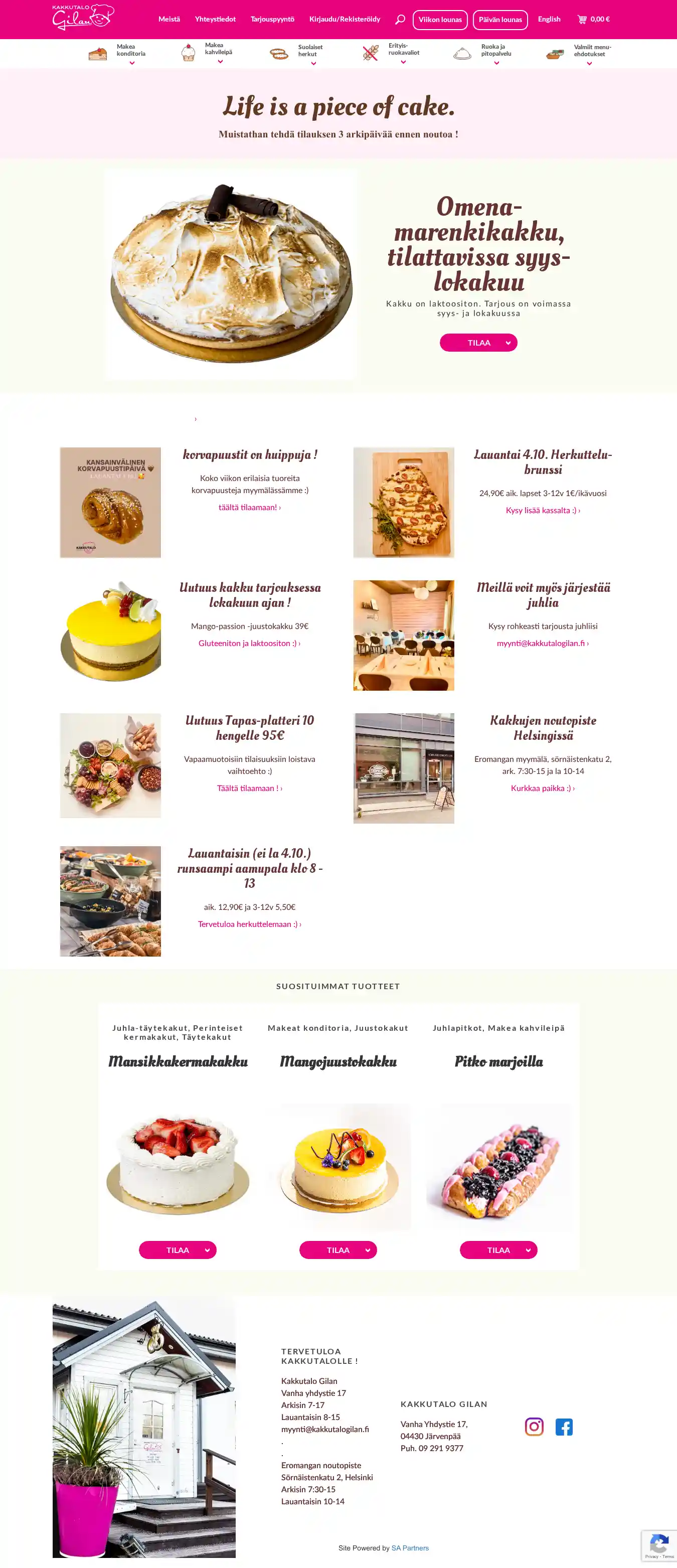This screenshot has width=677, height=1568.
Task: Open Tarjouspyyntö page
Action: pyautogui.click(x=272, y=20)
